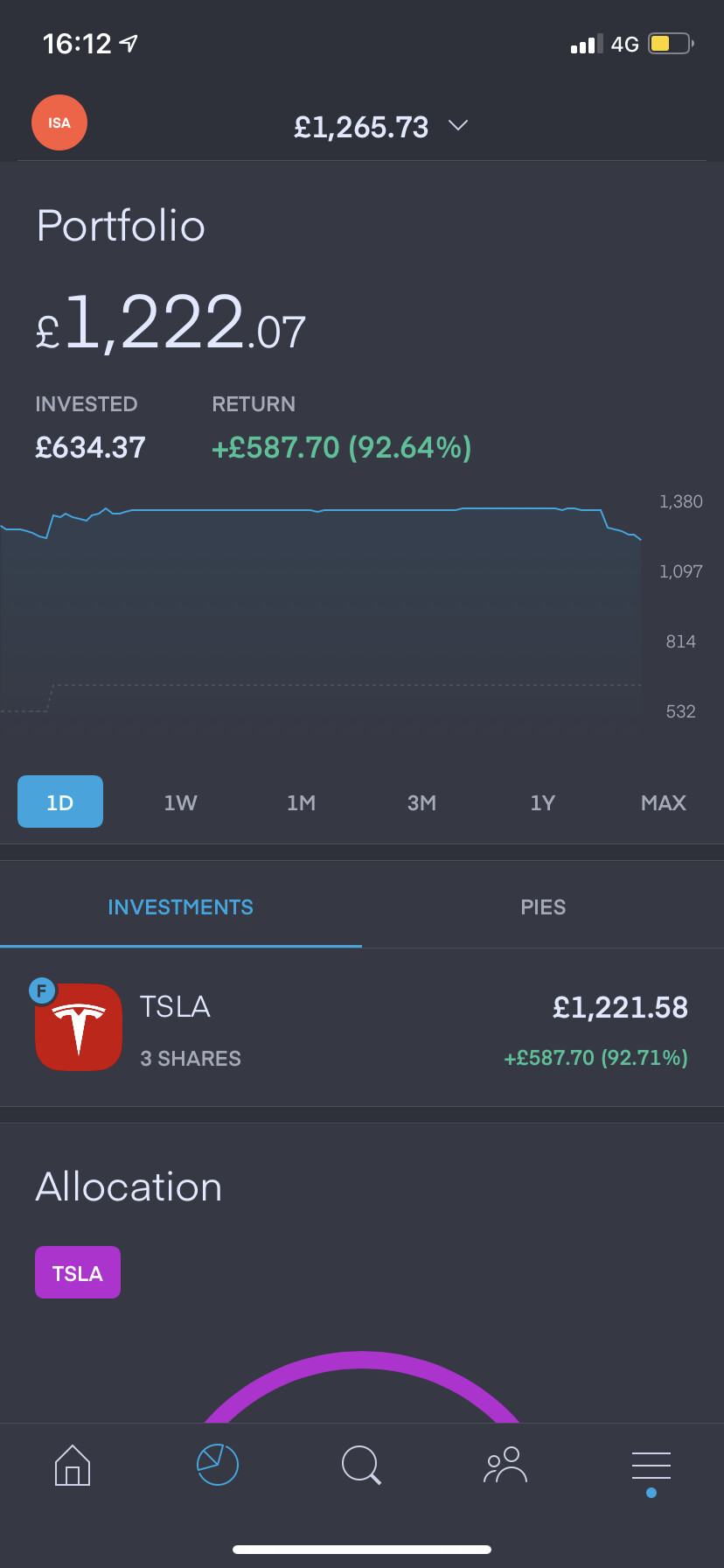This screenshot has width=724, height=1568.
Task: Show the 1Y chart range
Action: tap(543, 802)
